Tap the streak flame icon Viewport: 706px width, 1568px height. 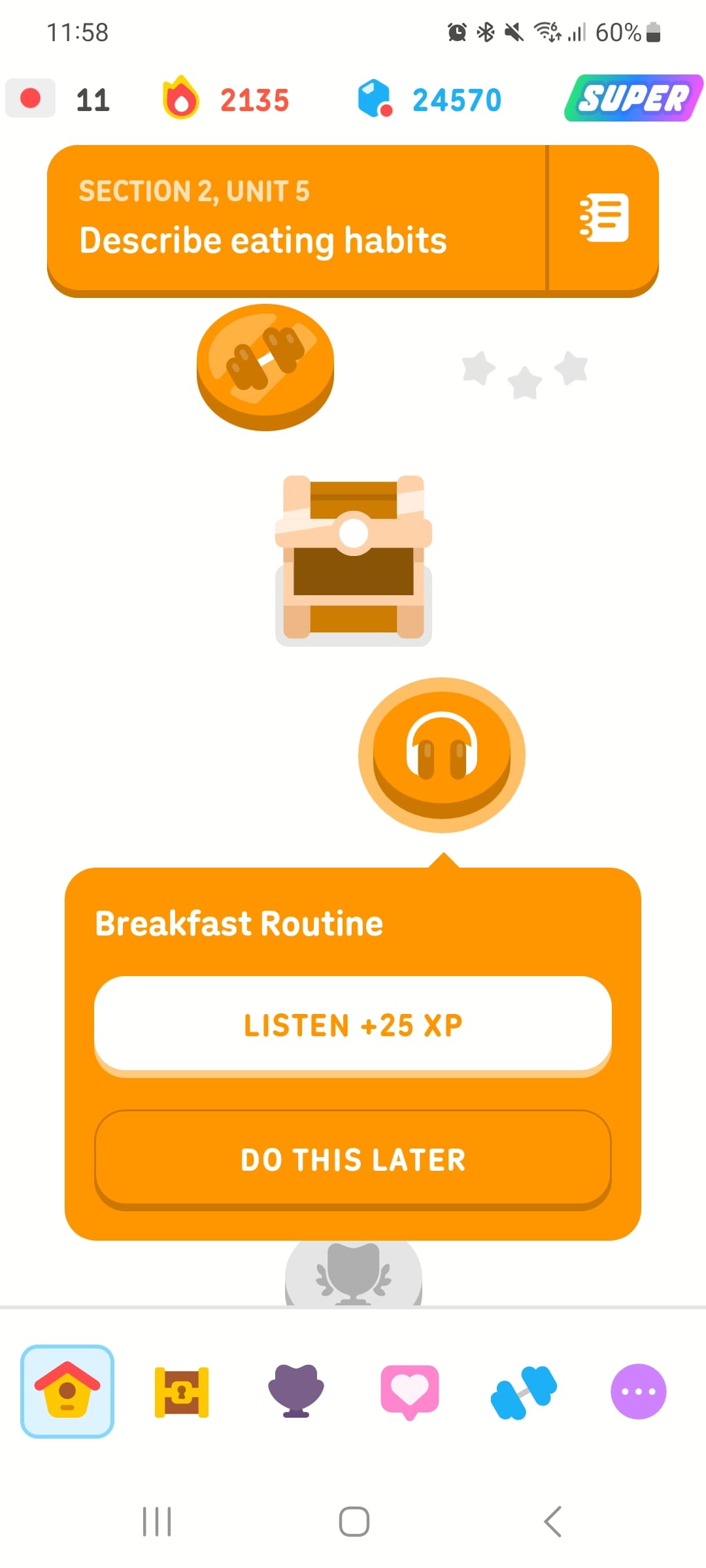(x=181, y=98)
